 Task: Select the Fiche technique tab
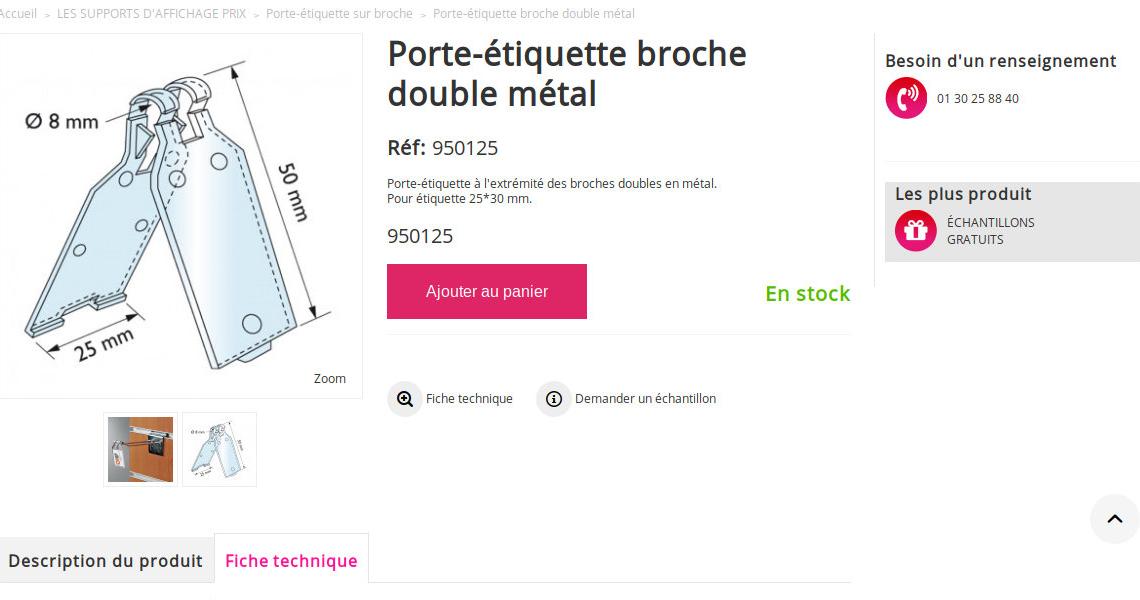pyautogui.click(x=291, y=561)
